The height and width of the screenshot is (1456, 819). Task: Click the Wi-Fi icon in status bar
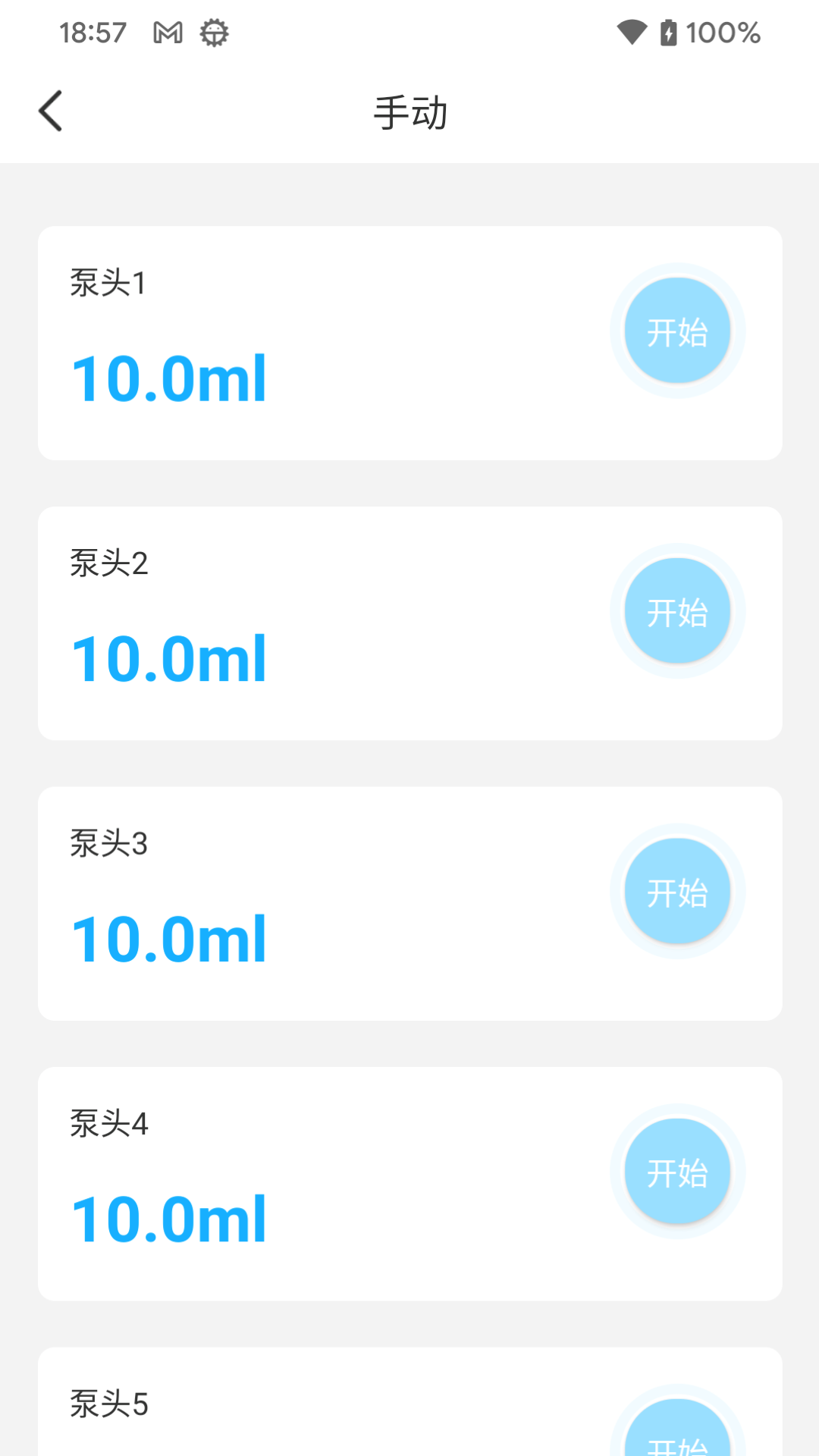click(634, 33)
